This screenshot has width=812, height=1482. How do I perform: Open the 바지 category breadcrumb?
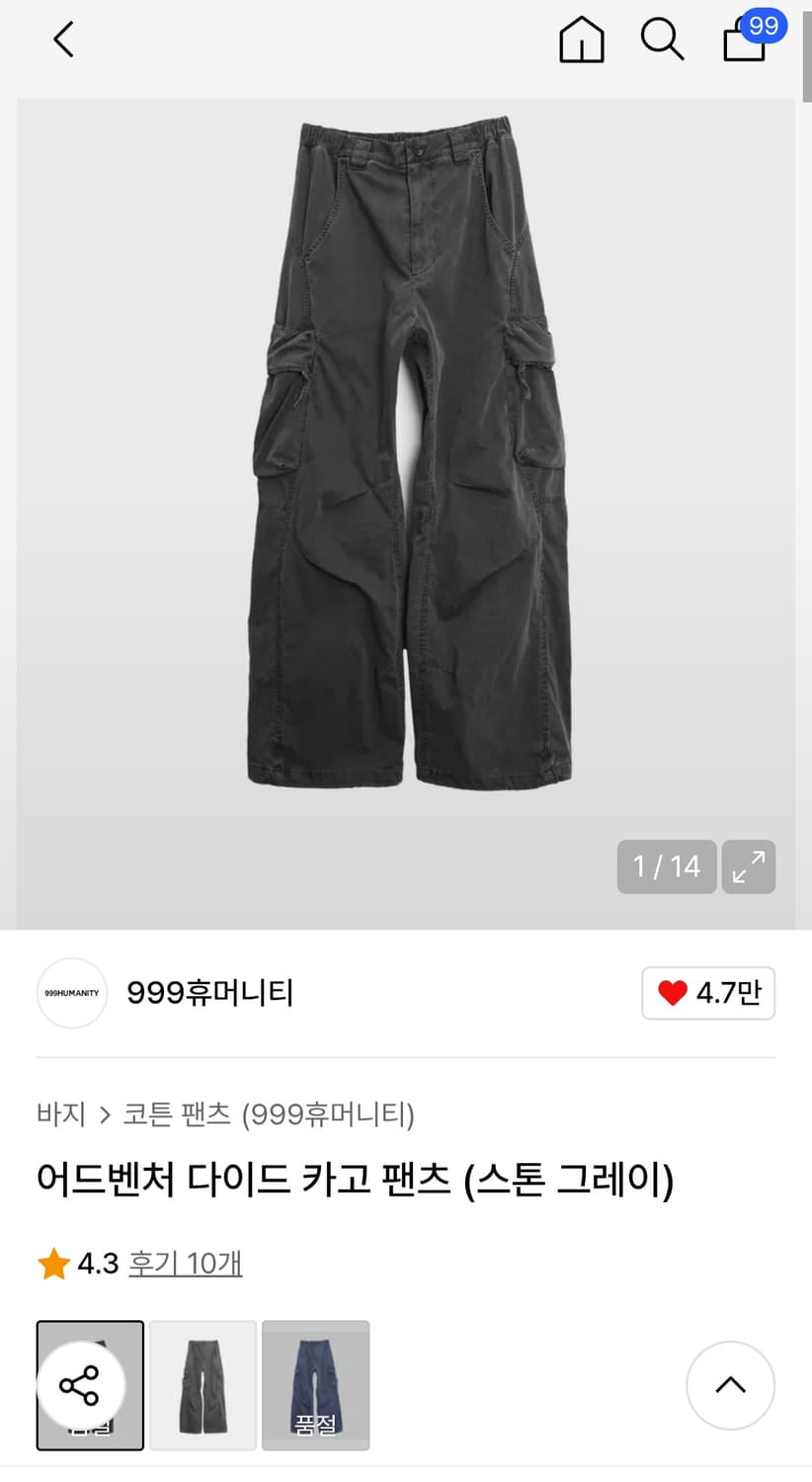coord(61,1113)
